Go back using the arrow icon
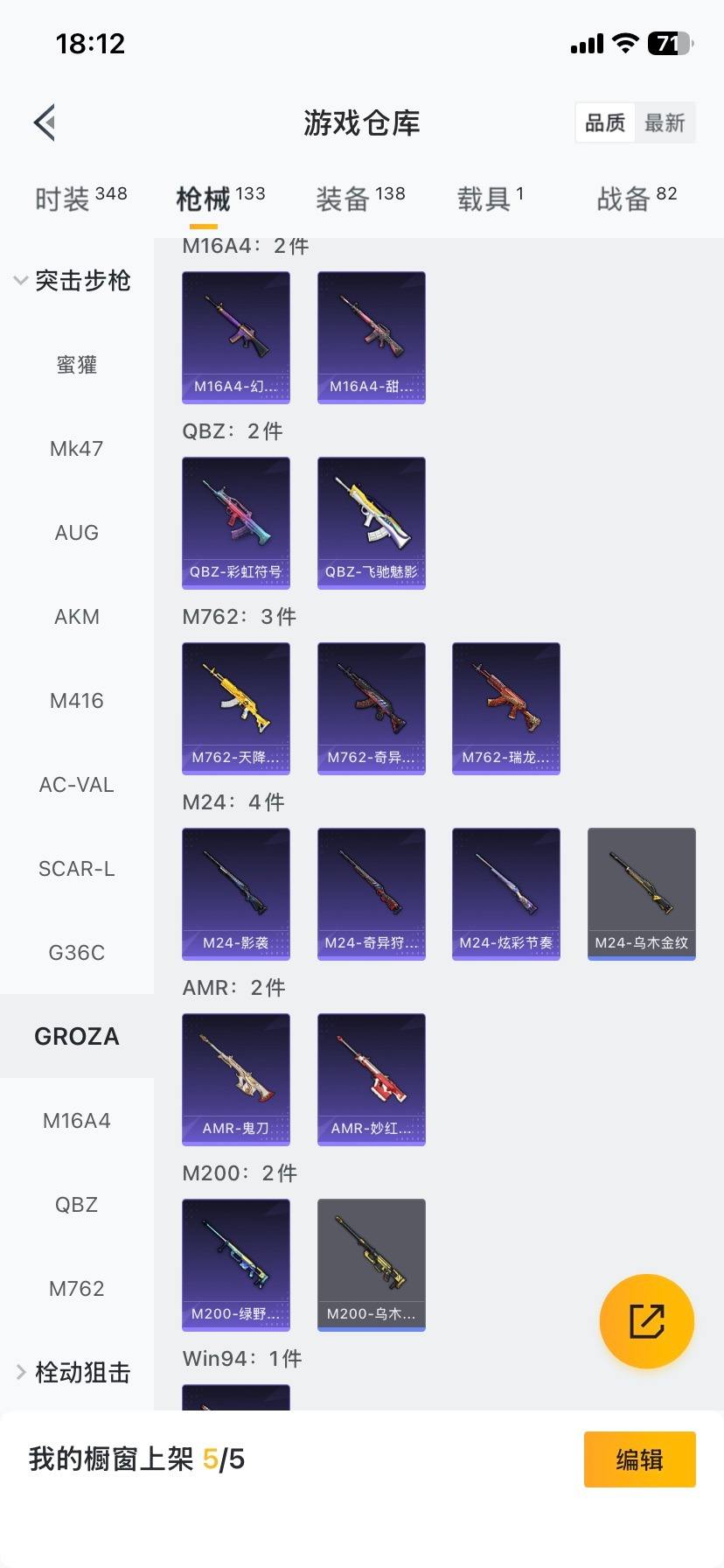 tap(45, 122)
